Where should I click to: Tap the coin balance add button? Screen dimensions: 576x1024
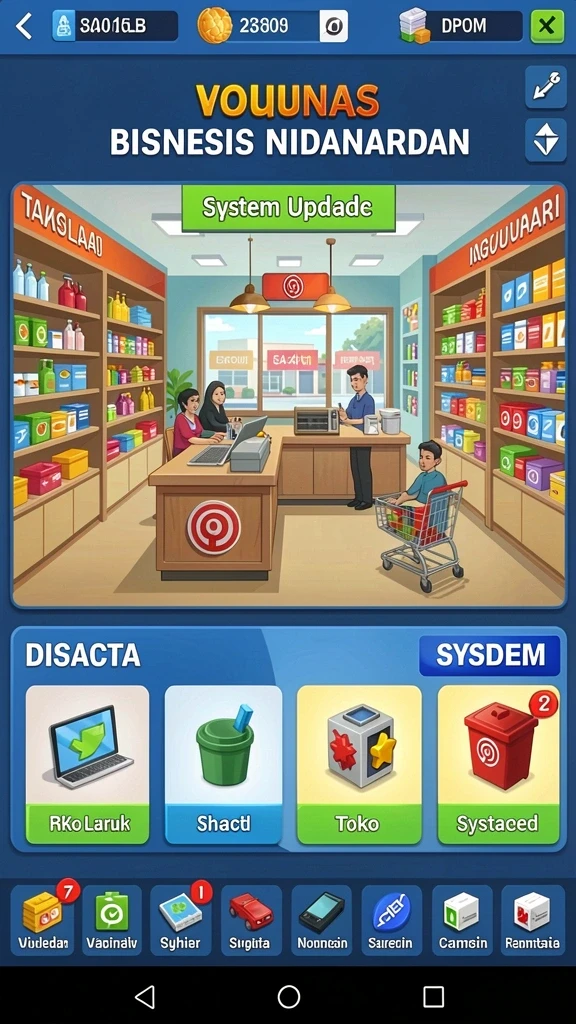pos(334,27)
